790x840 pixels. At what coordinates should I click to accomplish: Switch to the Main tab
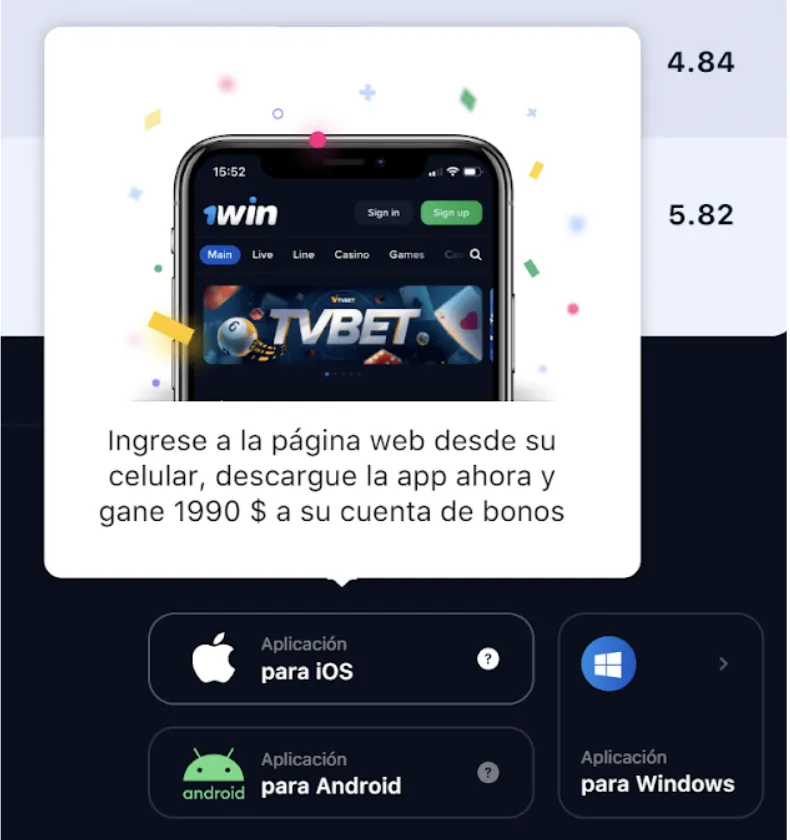click(220, 255)
